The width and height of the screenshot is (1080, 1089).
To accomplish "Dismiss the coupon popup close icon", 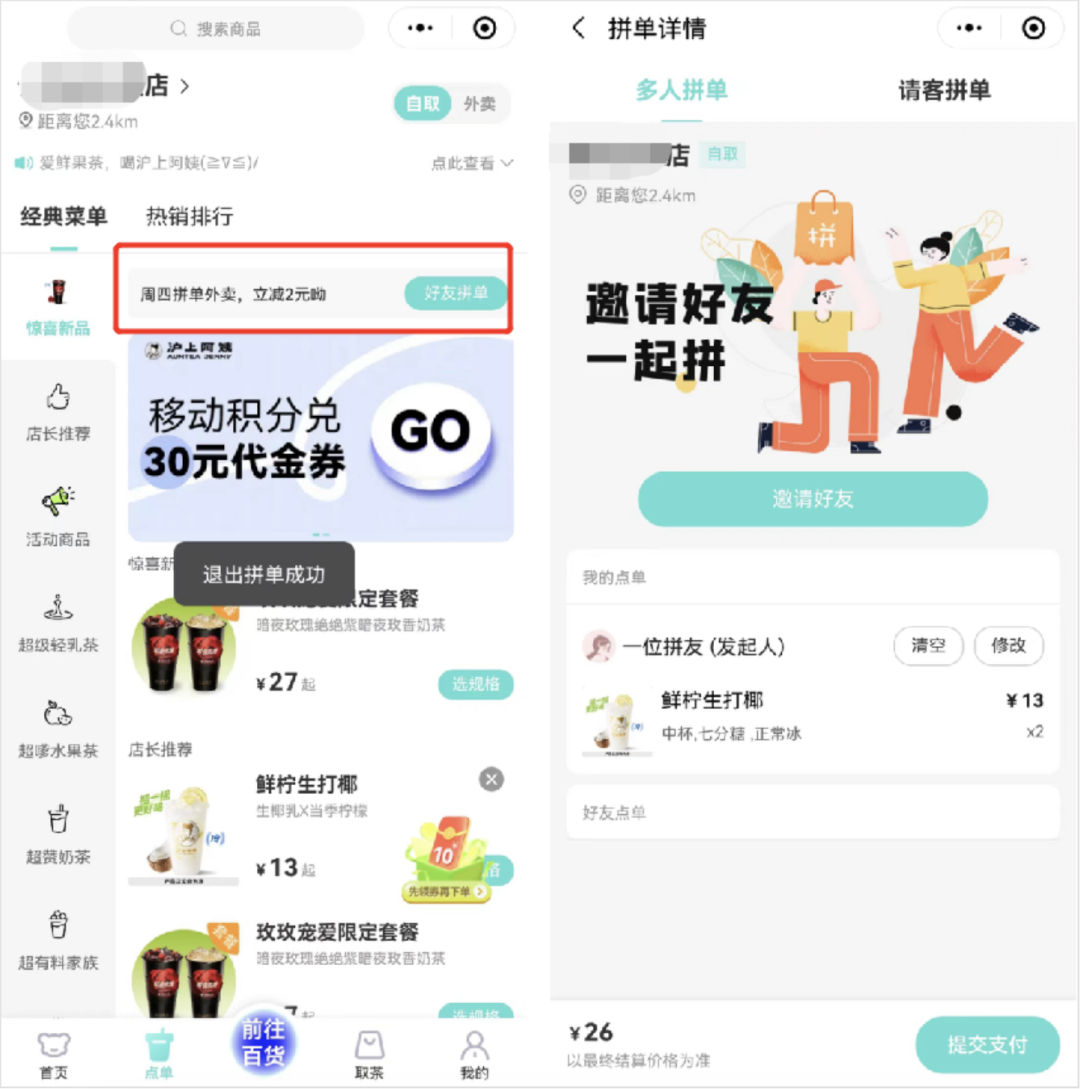I will click(491, 779).
